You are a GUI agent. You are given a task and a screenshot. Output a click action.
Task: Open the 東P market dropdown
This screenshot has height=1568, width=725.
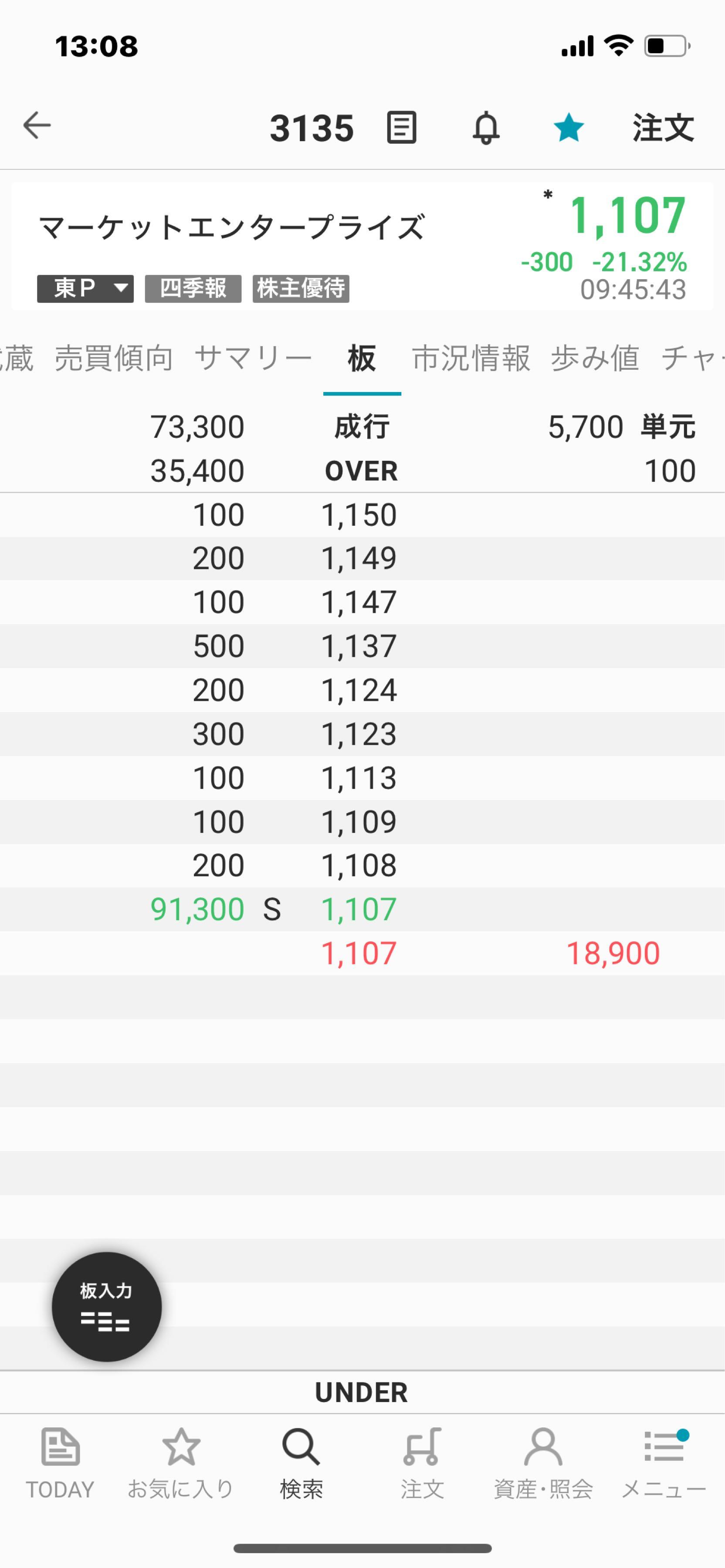[x=85, y=288]
